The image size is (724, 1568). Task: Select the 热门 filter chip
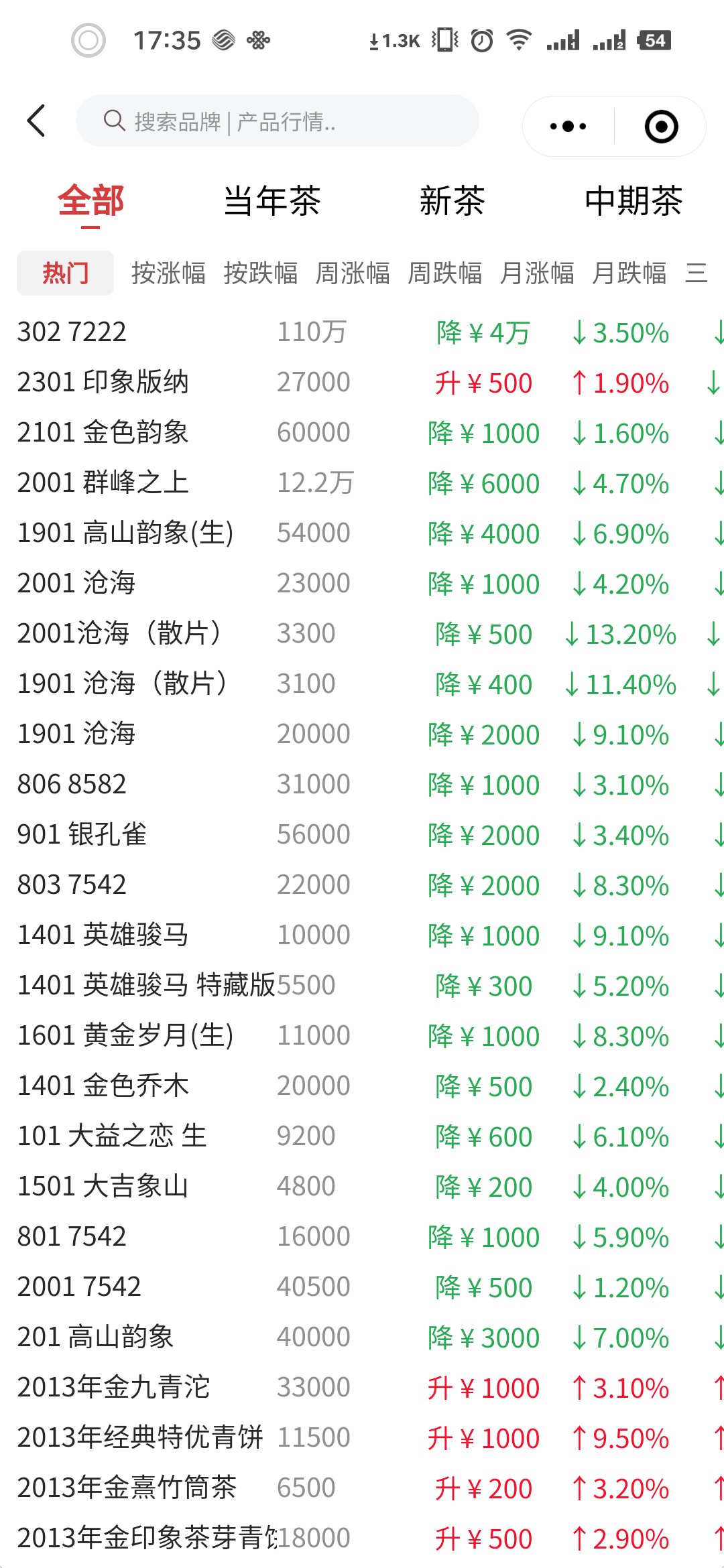click(65, 273)
